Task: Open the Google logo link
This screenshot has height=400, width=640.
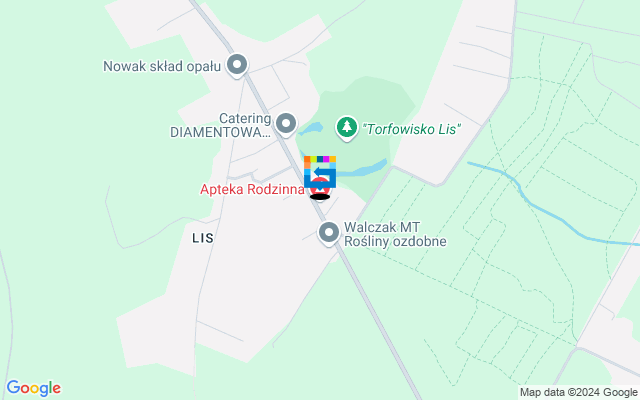Action: click(33, 388)
